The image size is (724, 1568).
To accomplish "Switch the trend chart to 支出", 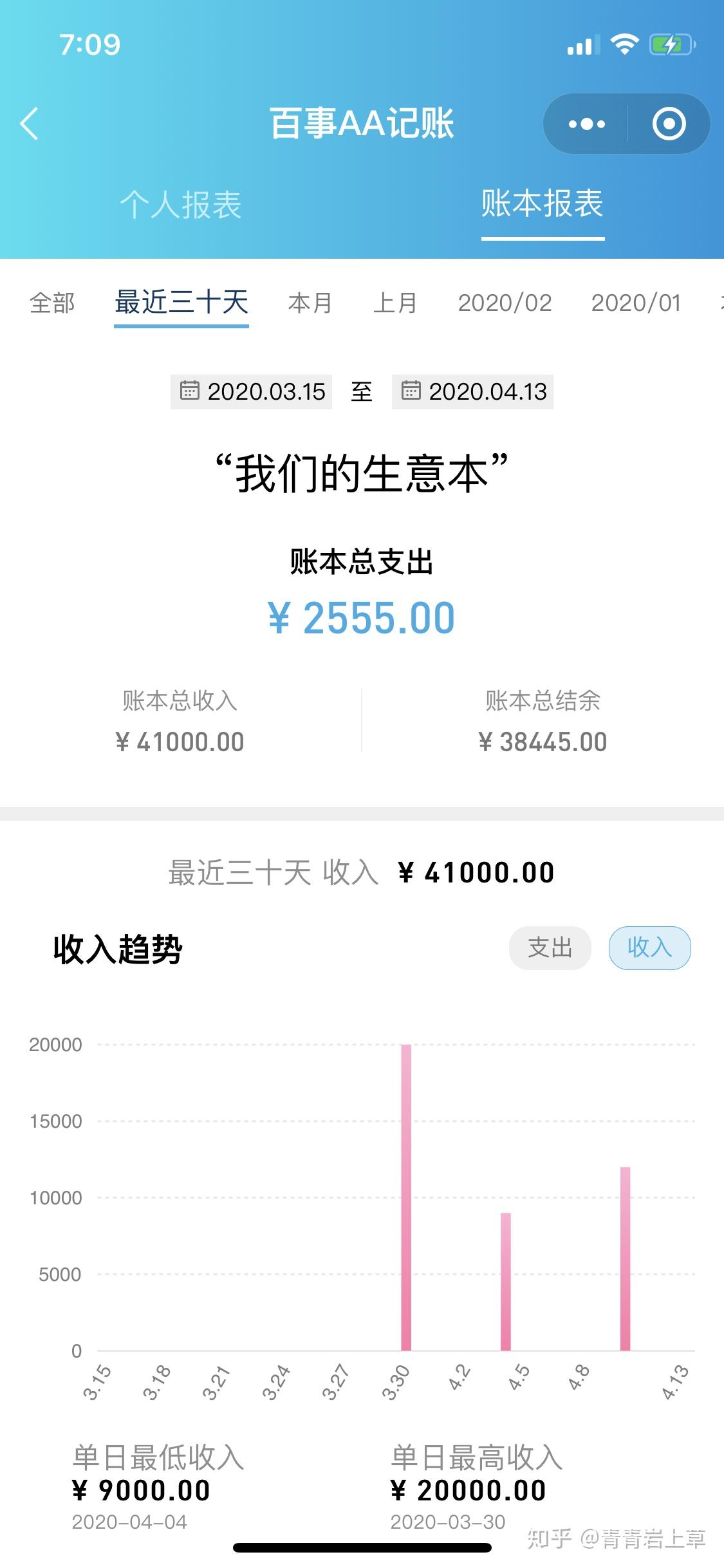I will (550, 947).
